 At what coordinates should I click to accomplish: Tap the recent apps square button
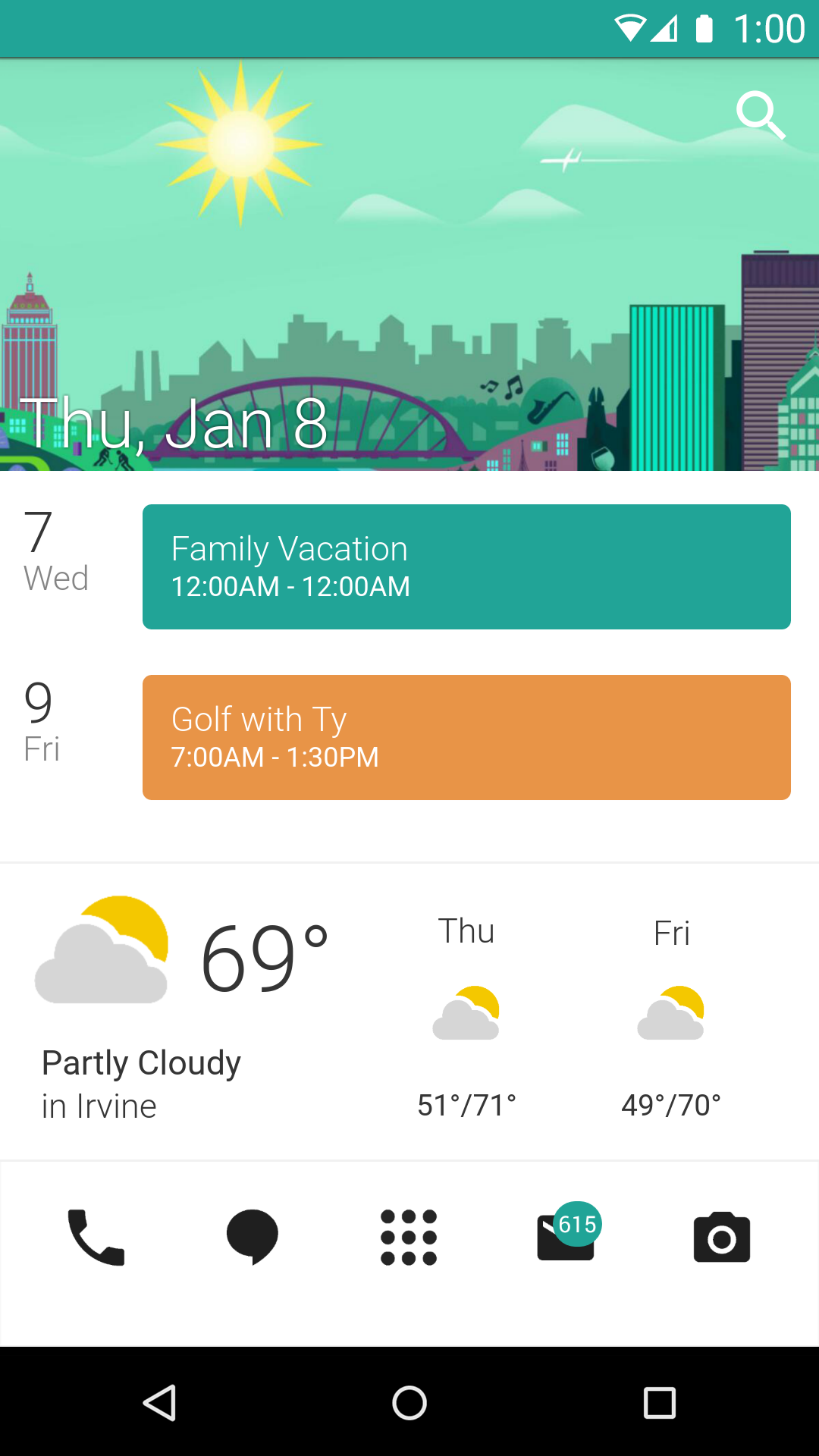(659, 1402)
